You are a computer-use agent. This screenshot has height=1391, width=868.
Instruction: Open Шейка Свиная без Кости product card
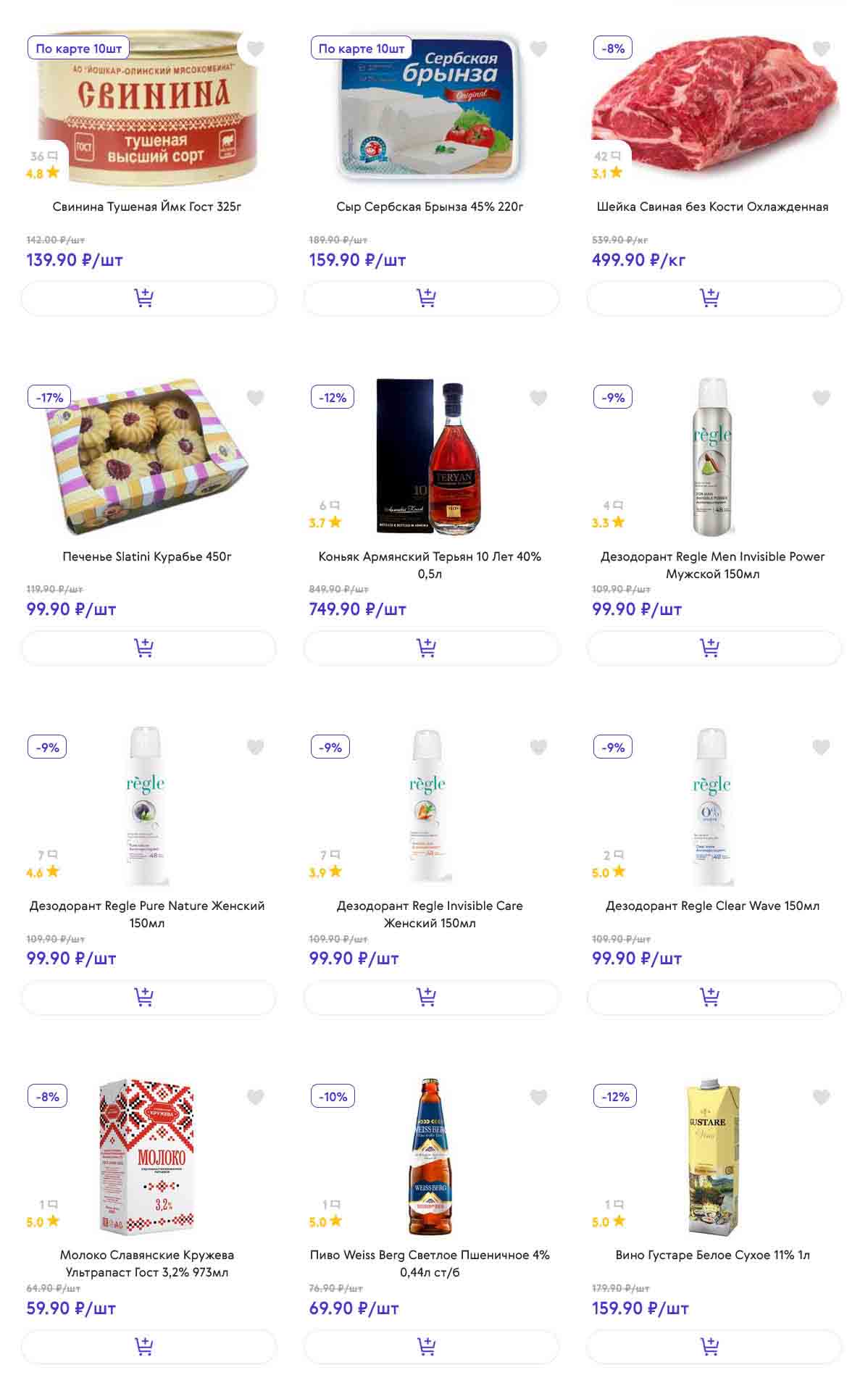[712, 206]
